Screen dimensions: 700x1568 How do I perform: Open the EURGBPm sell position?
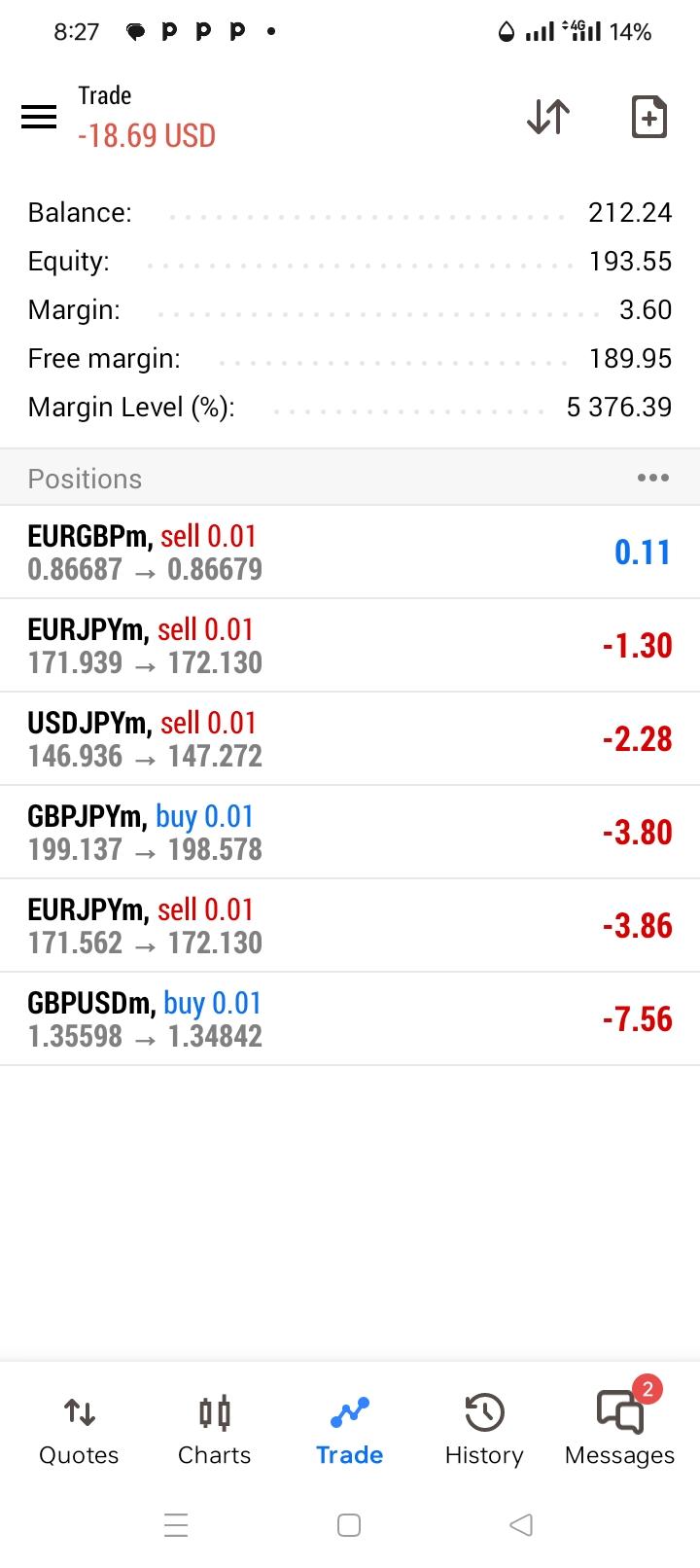[350, 552]
